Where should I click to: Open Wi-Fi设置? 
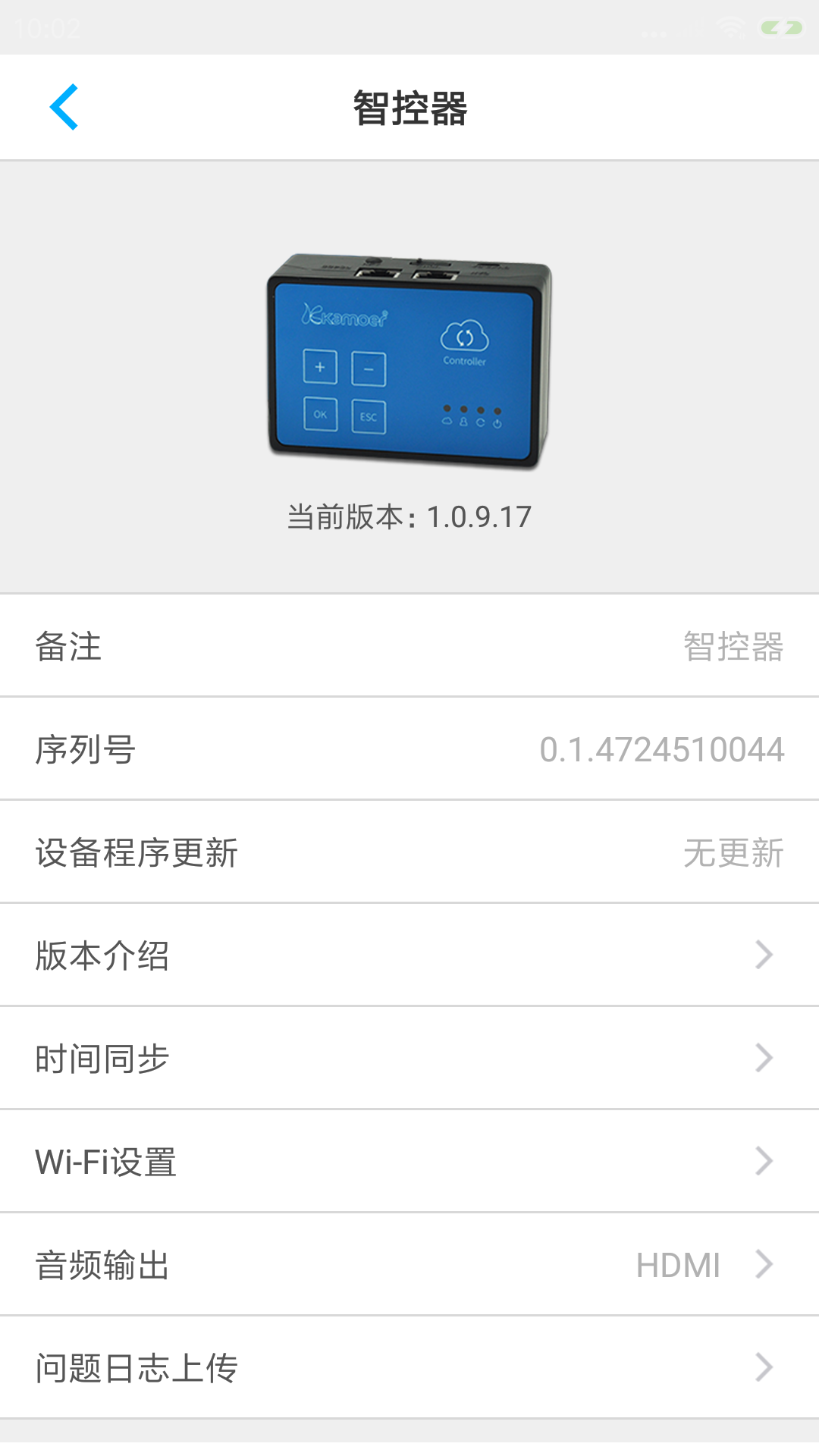409,1162
